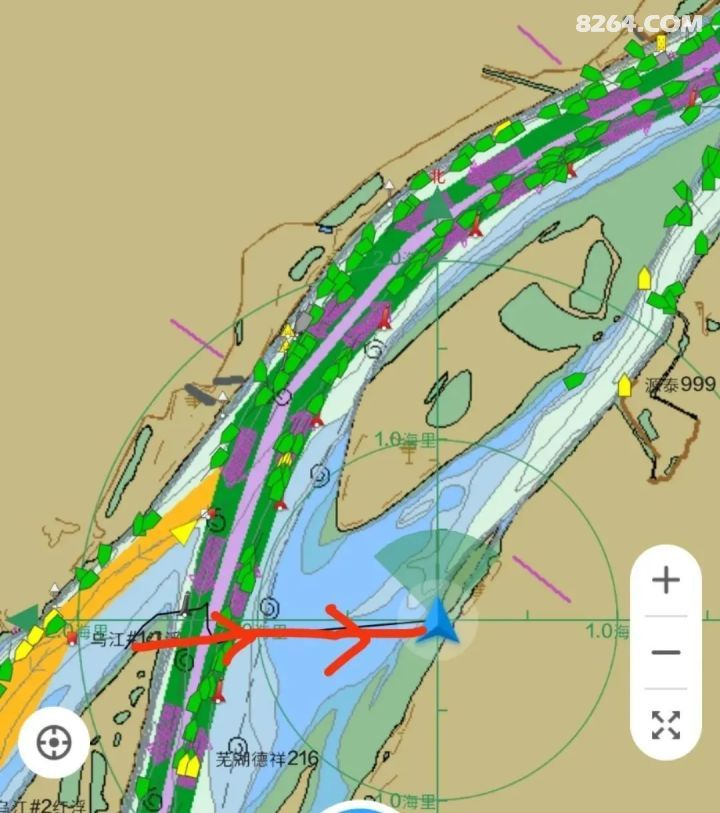Image resolution: width=720 pixels, height=813 pixels.
Task: Zoom out of the nautical chart
Action: [665, 653]
